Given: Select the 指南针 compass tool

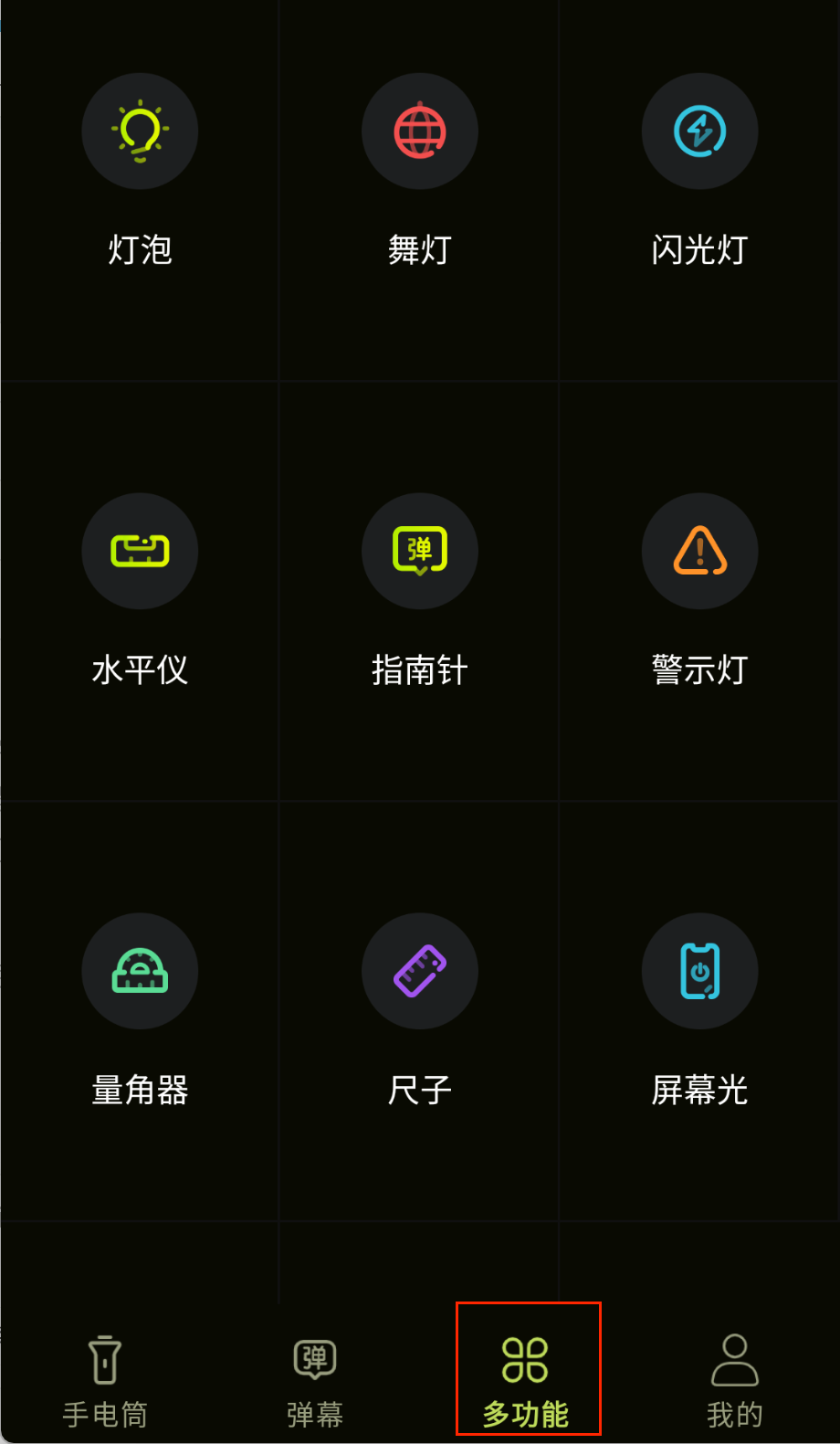Looking at the screenshot, I should [420, 552].
